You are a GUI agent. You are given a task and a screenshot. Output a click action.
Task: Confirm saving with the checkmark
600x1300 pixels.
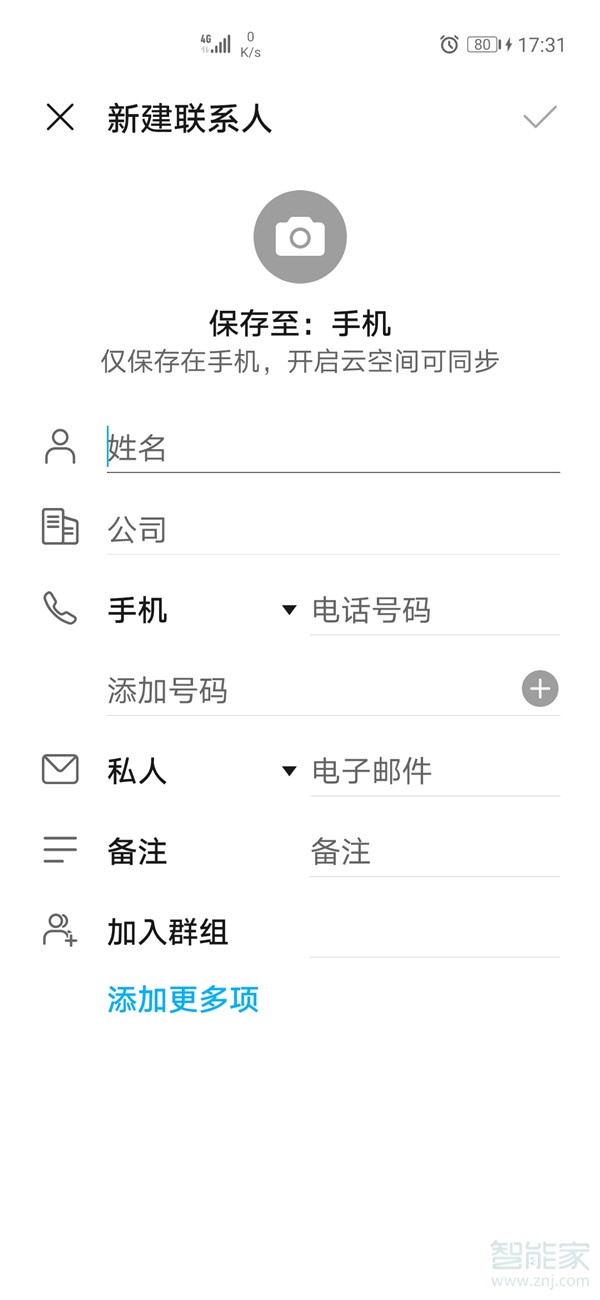click(540, 118)
